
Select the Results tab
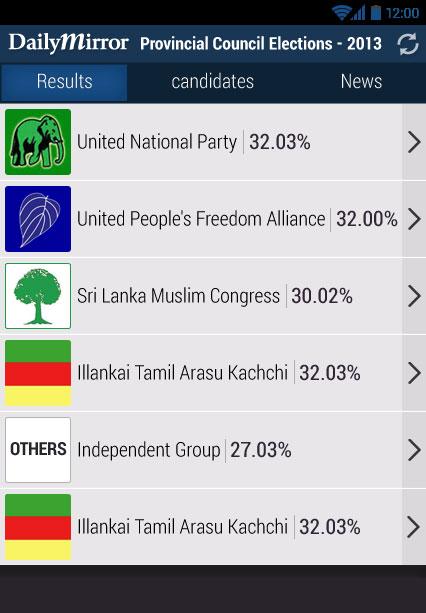click(64, 82)
